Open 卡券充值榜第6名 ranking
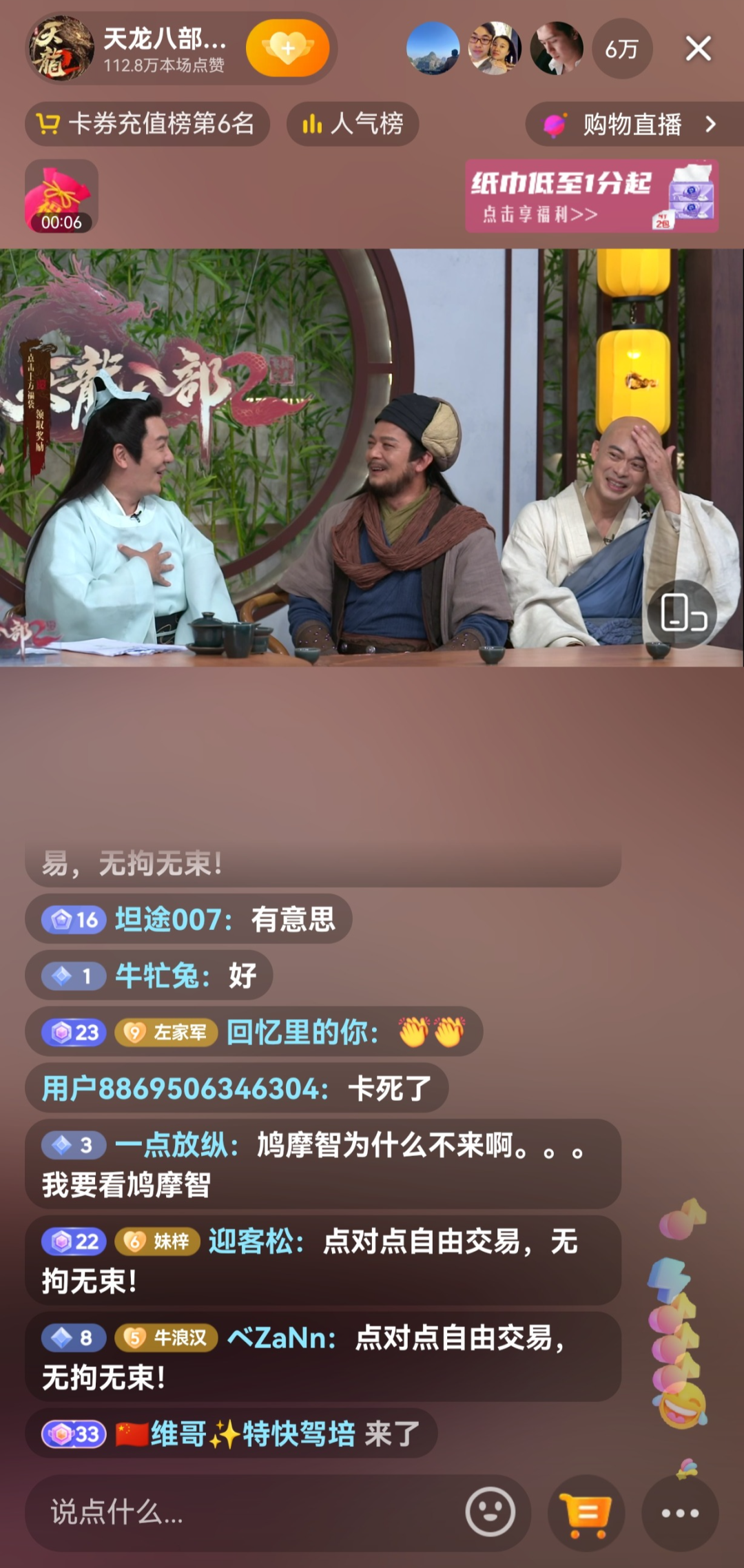The width and height of the screenshot is (744, 1568). pos(147,124)
